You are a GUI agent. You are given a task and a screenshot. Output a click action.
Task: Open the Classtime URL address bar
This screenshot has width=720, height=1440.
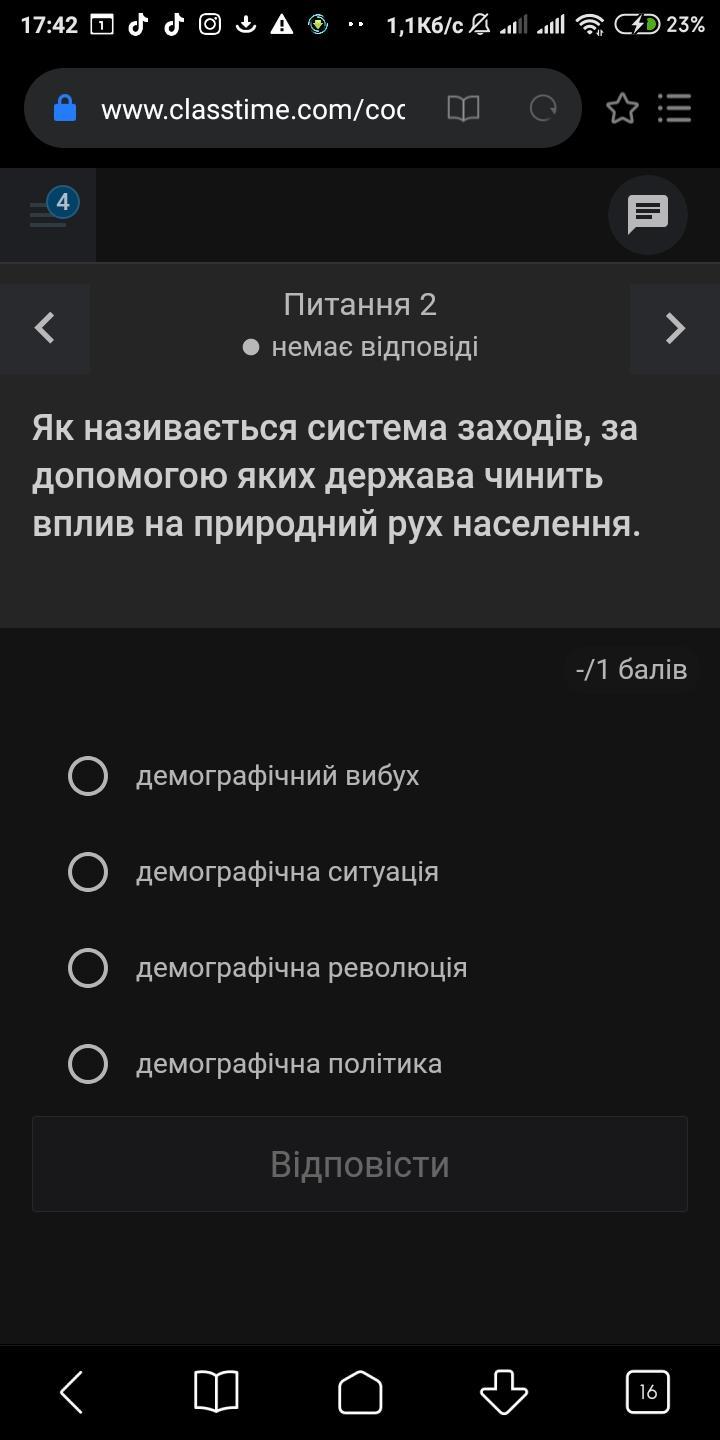tap(252, 109)
